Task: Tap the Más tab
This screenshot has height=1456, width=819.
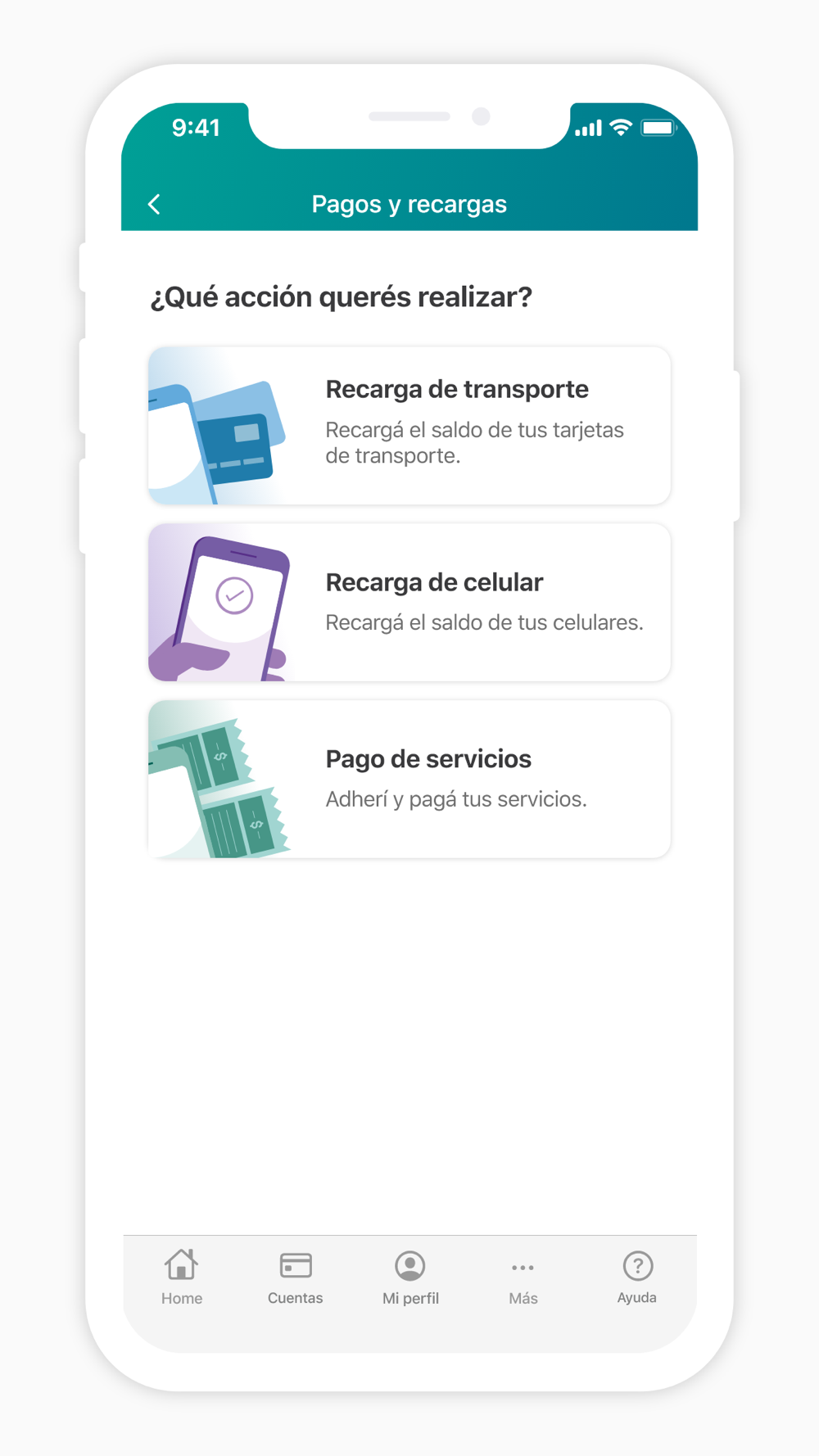Action: point(523,1277)
